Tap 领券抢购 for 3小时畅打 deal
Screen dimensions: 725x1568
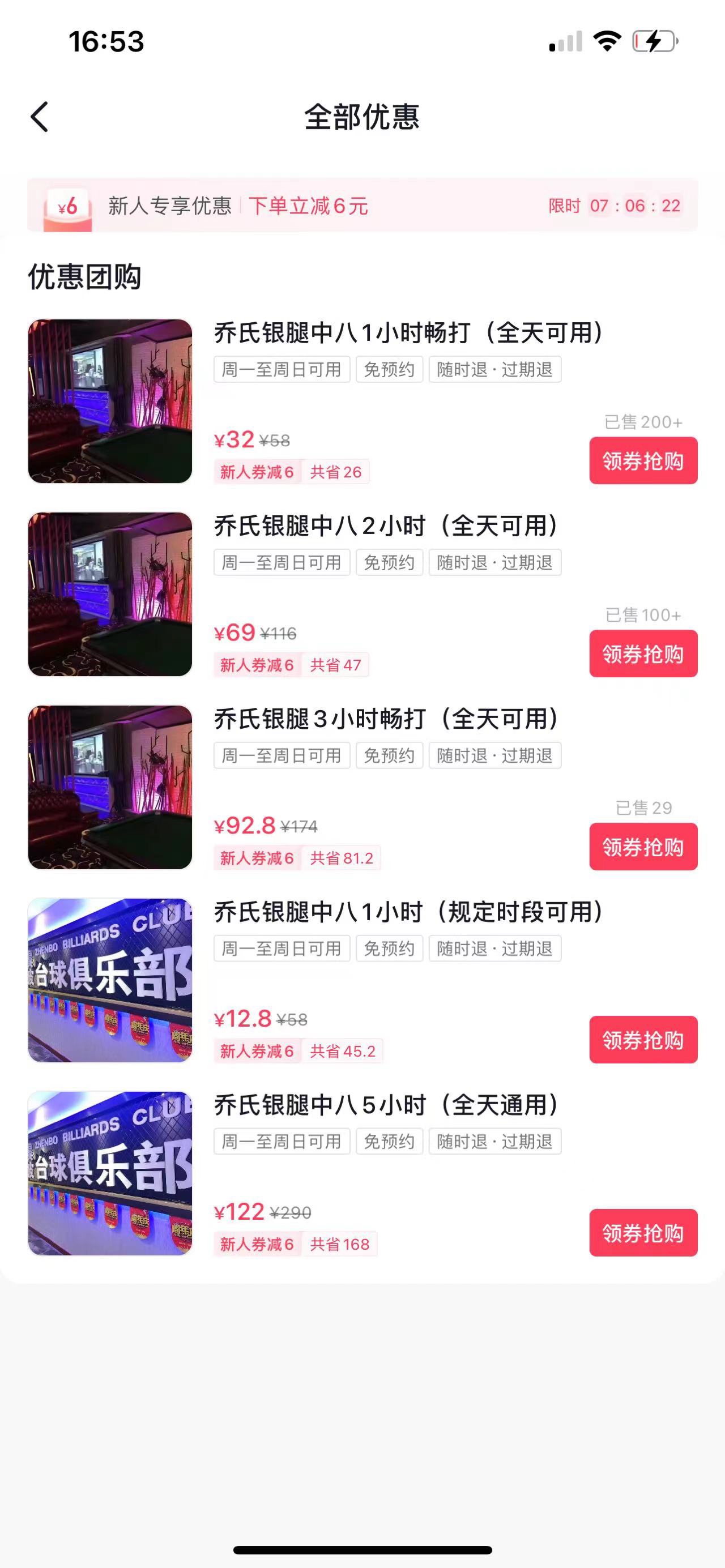(643, 847)
